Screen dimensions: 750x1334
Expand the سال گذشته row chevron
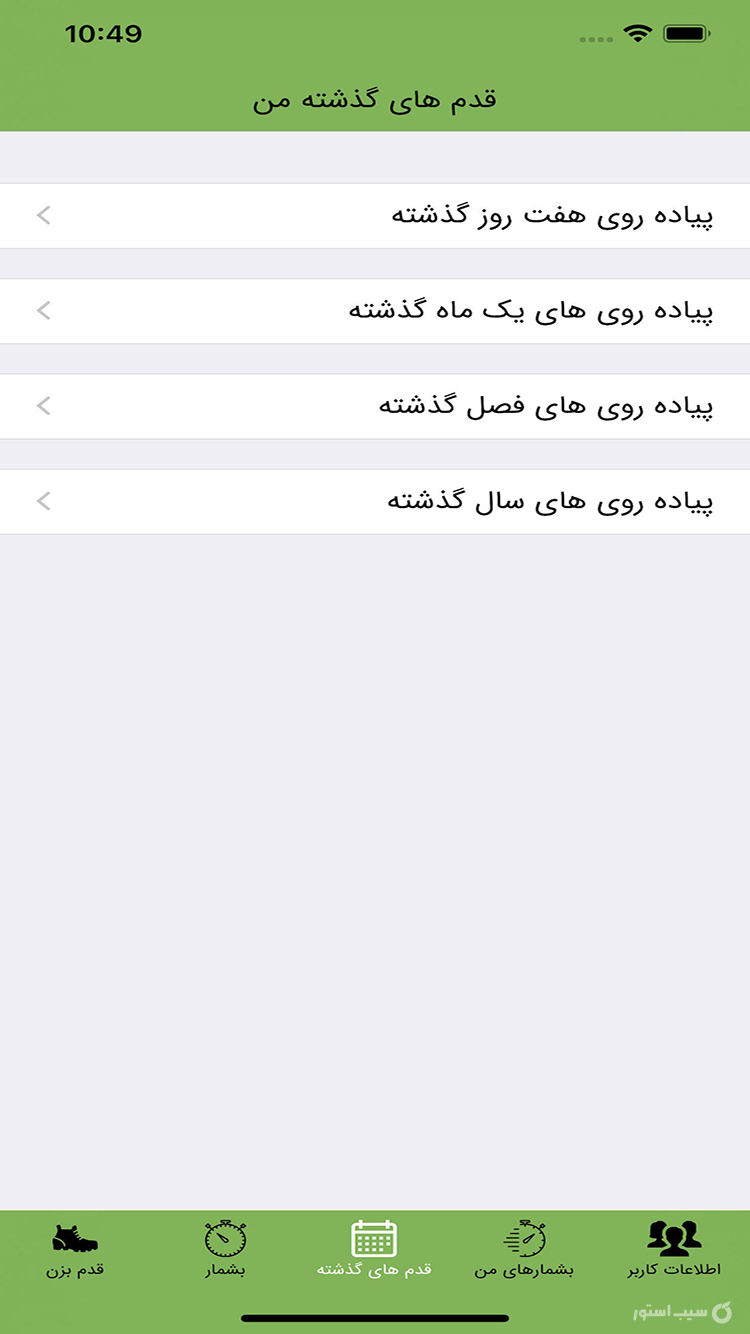tap(42, 500)
